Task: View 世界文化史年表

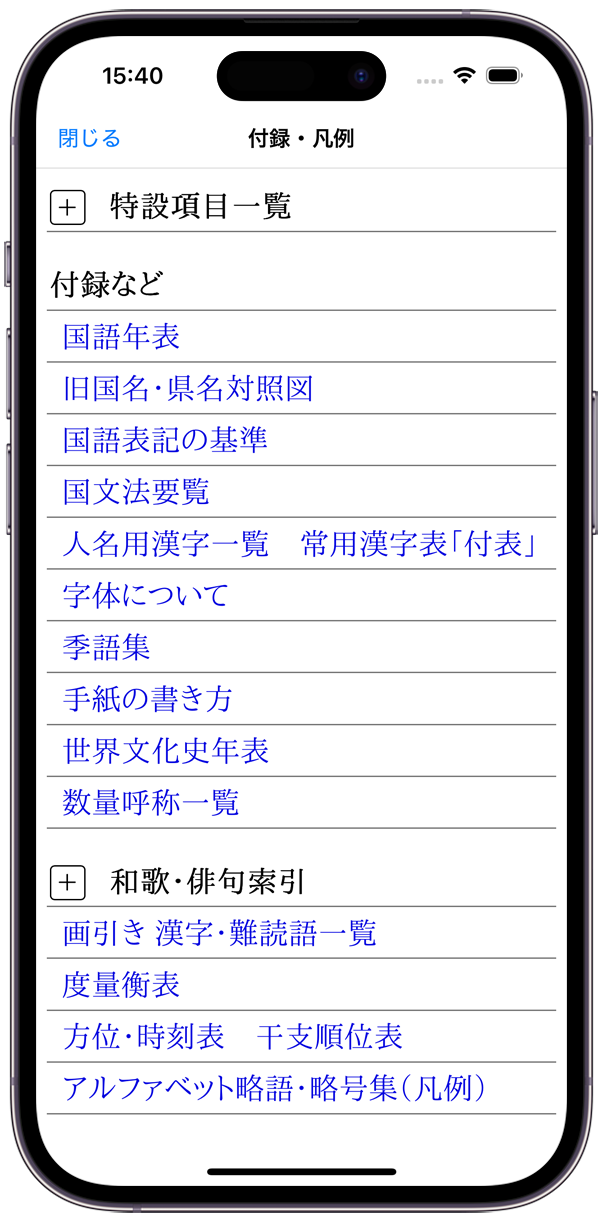Action: coord(166,751)
